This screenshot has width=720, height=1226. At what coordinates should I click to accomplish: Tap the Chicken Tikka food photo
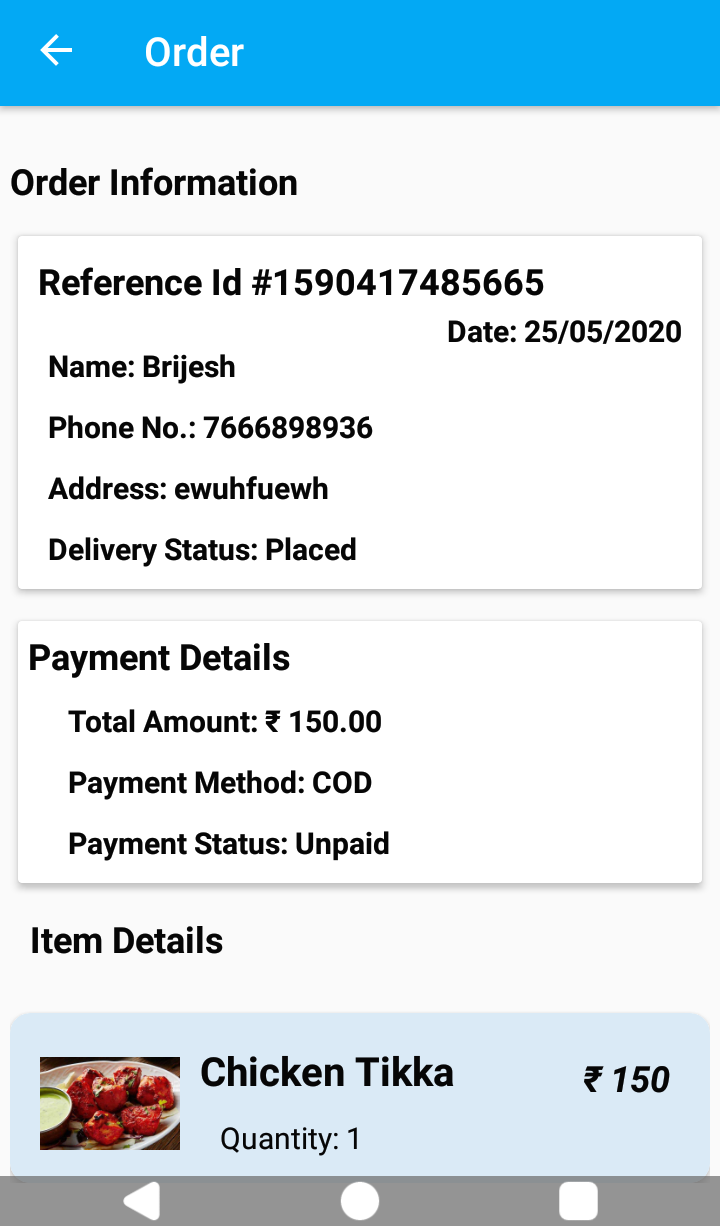point(110,1103)
